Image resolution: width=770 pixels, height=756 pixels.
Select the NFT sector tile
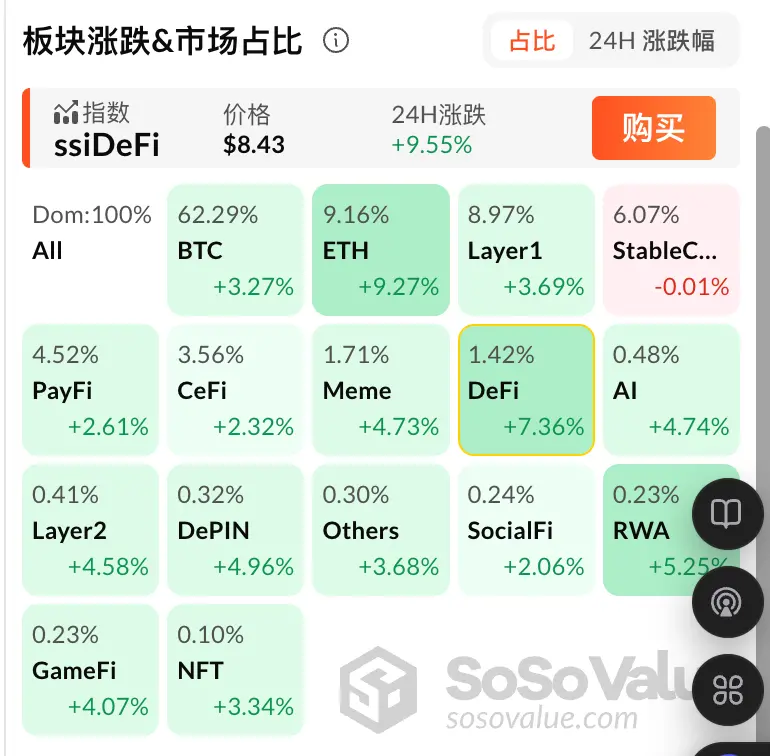[x=235, y=670]
